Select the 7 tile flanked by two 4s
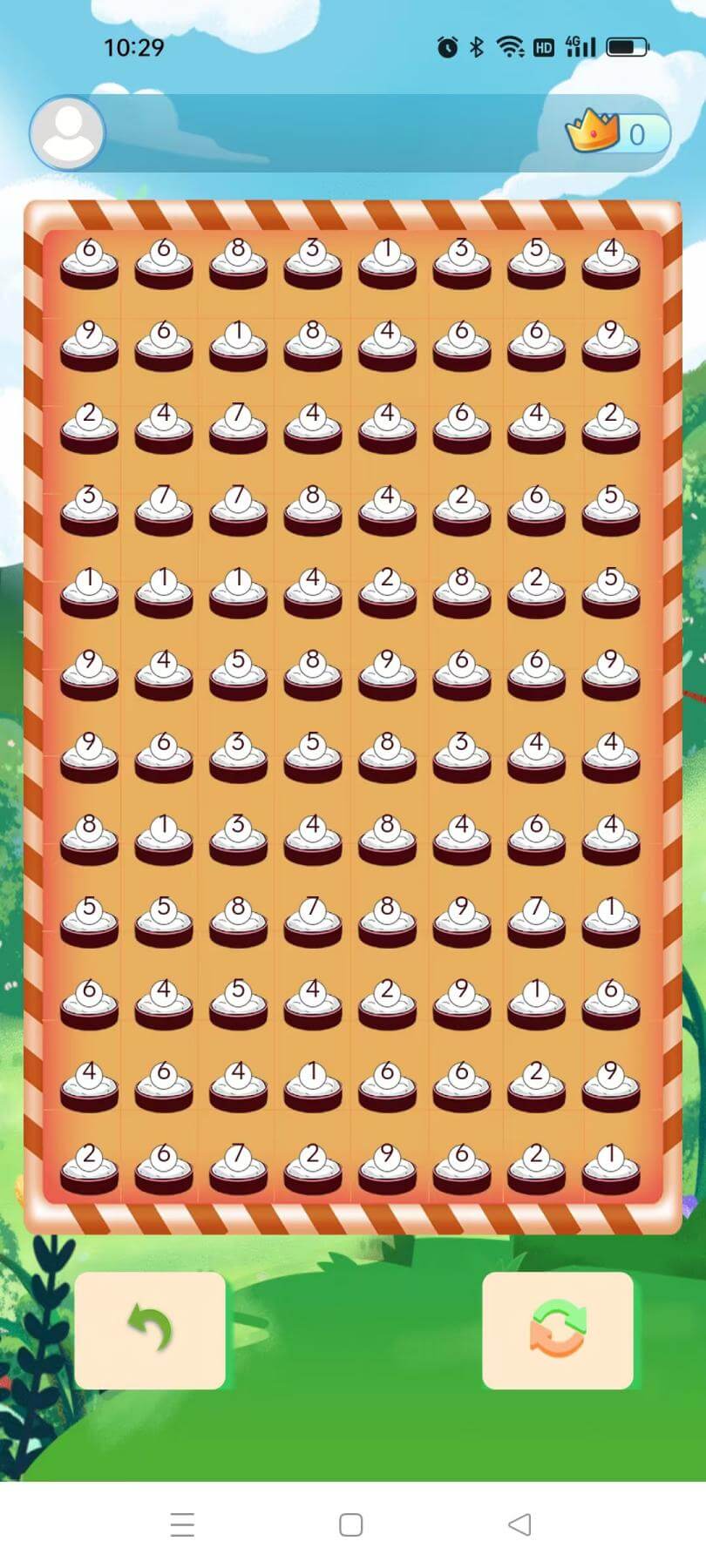This screenshot has height=1568, width=706. pyautogui.click(x=238, y=429)
